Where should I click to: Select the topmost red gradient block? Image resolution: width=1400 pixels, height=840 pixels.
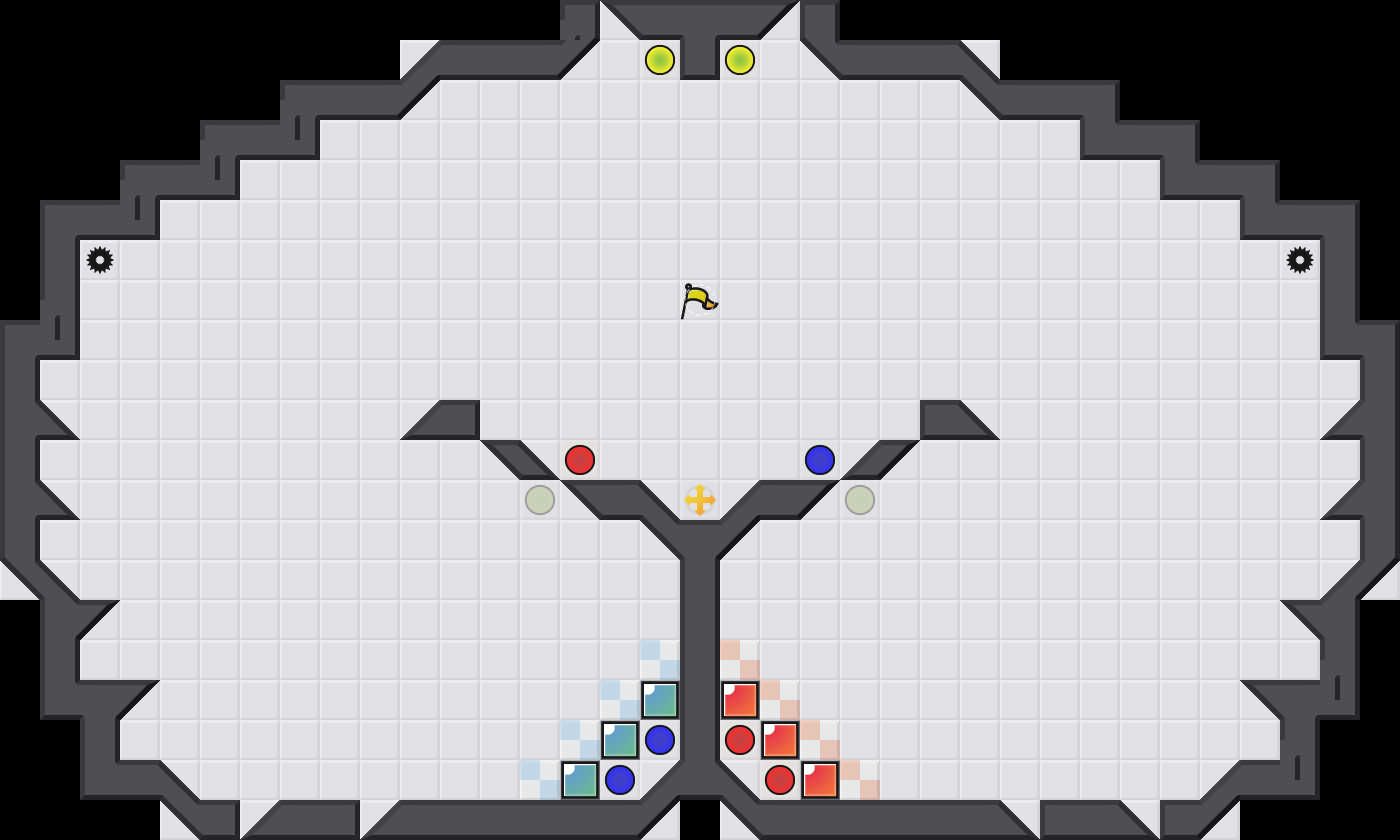pos(740,700)
